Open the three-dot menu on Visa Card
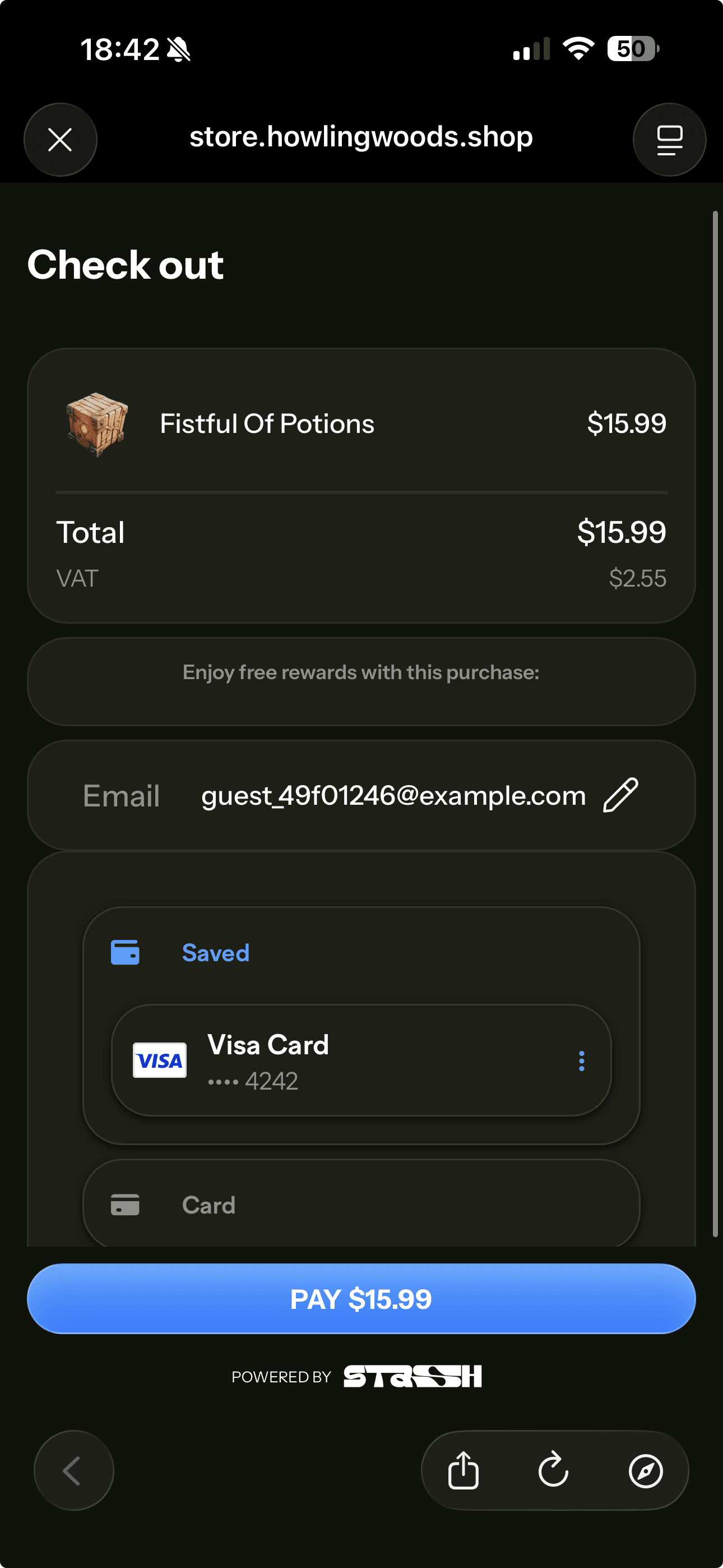723x1568 pixels. 582,1060
